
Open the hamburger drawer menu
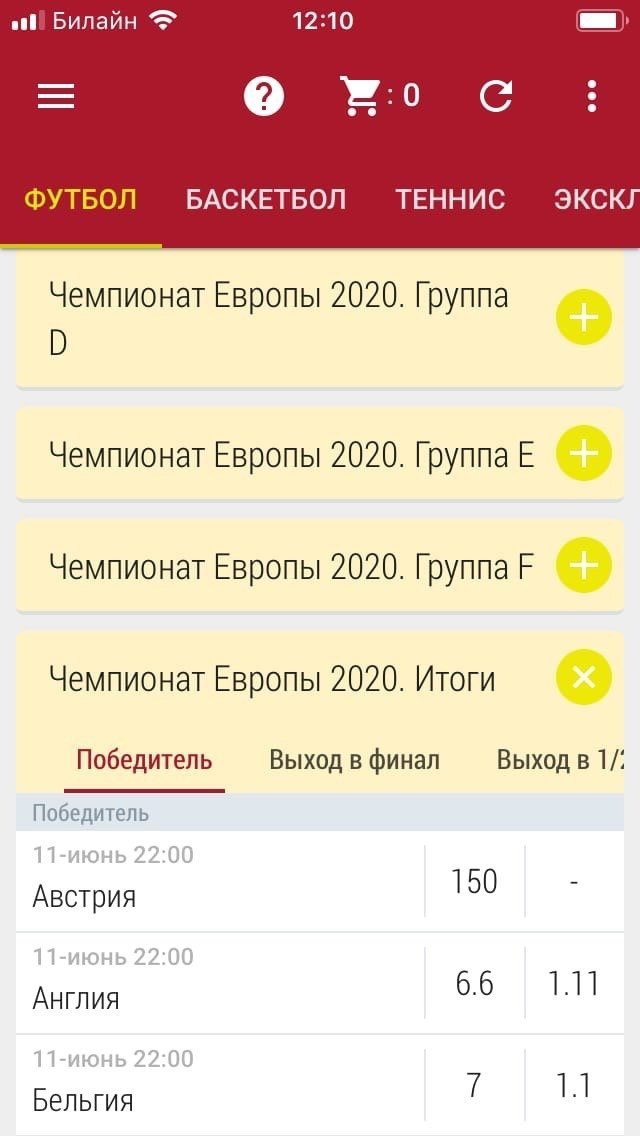click(x=56, y=96)
